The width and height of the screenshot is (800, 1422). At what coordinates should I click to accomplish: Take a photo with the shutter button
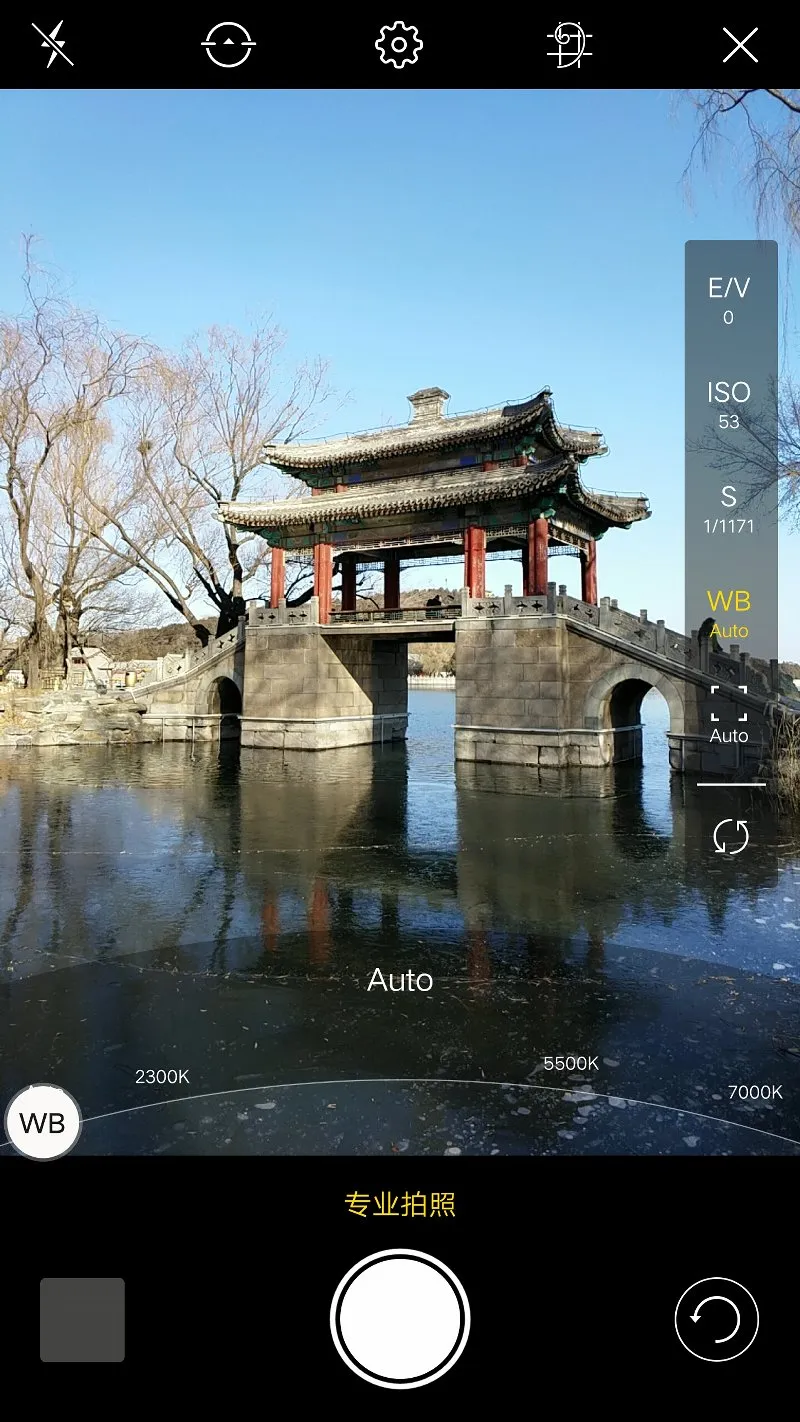pos(400,1319)
